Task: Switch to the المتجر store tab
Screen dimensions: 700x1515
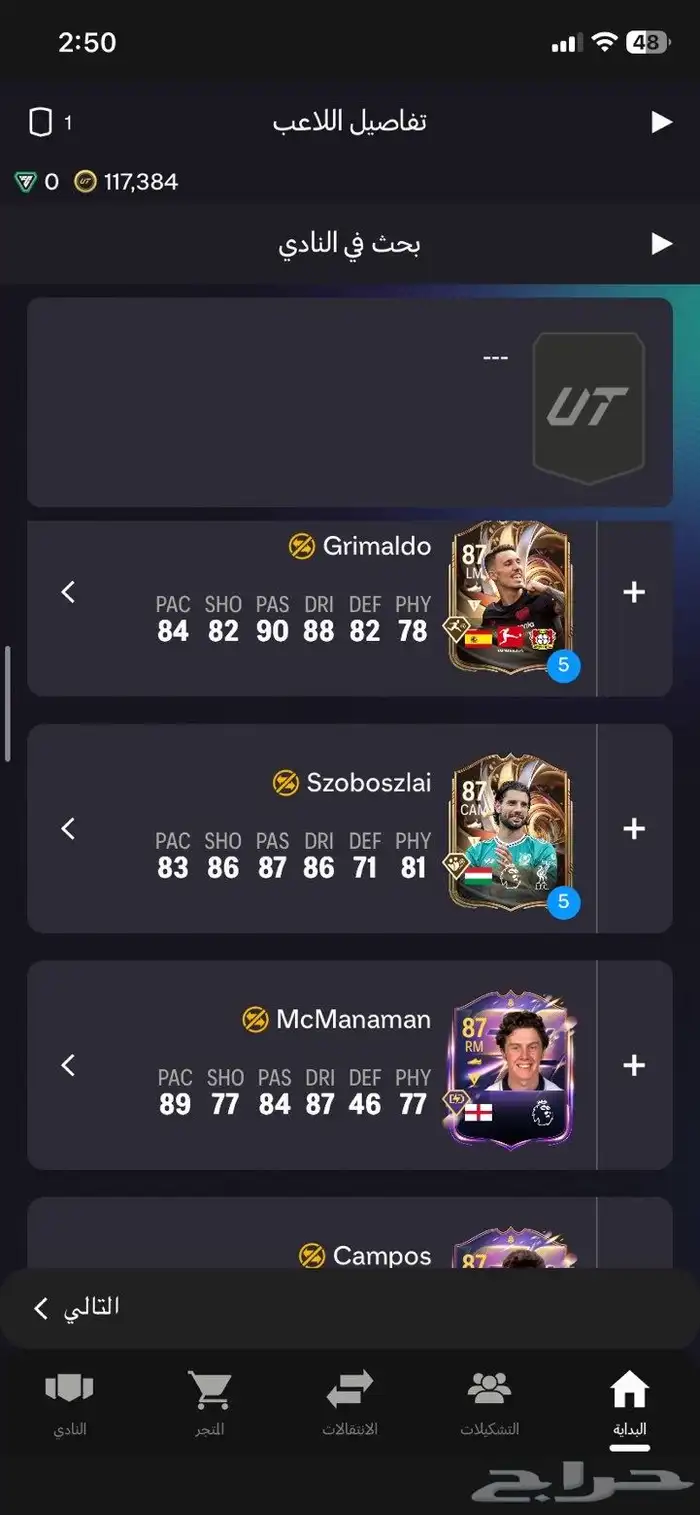Action: pyautogui.click(x=209, y=1403)
